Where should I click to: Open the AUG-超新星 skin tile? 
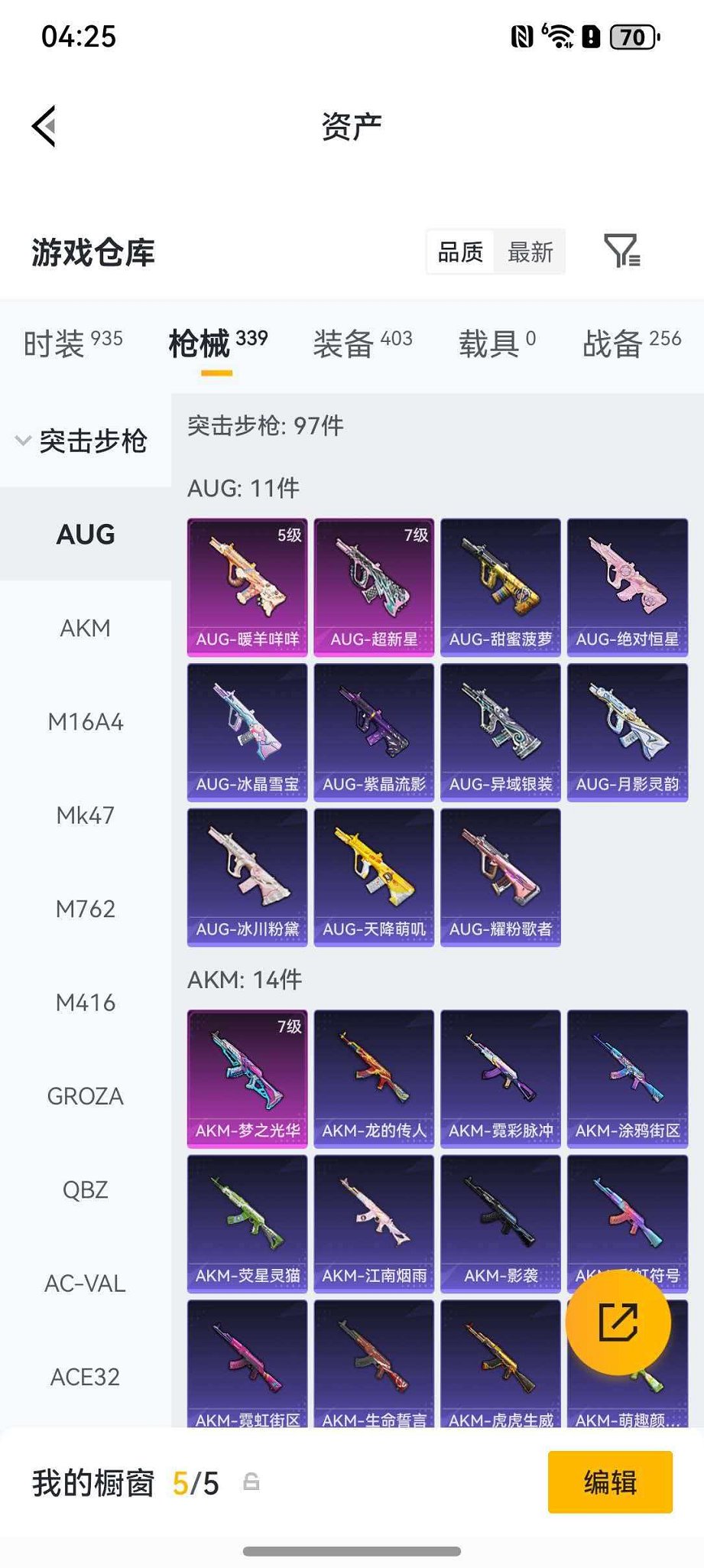click(x=374, y=587)
